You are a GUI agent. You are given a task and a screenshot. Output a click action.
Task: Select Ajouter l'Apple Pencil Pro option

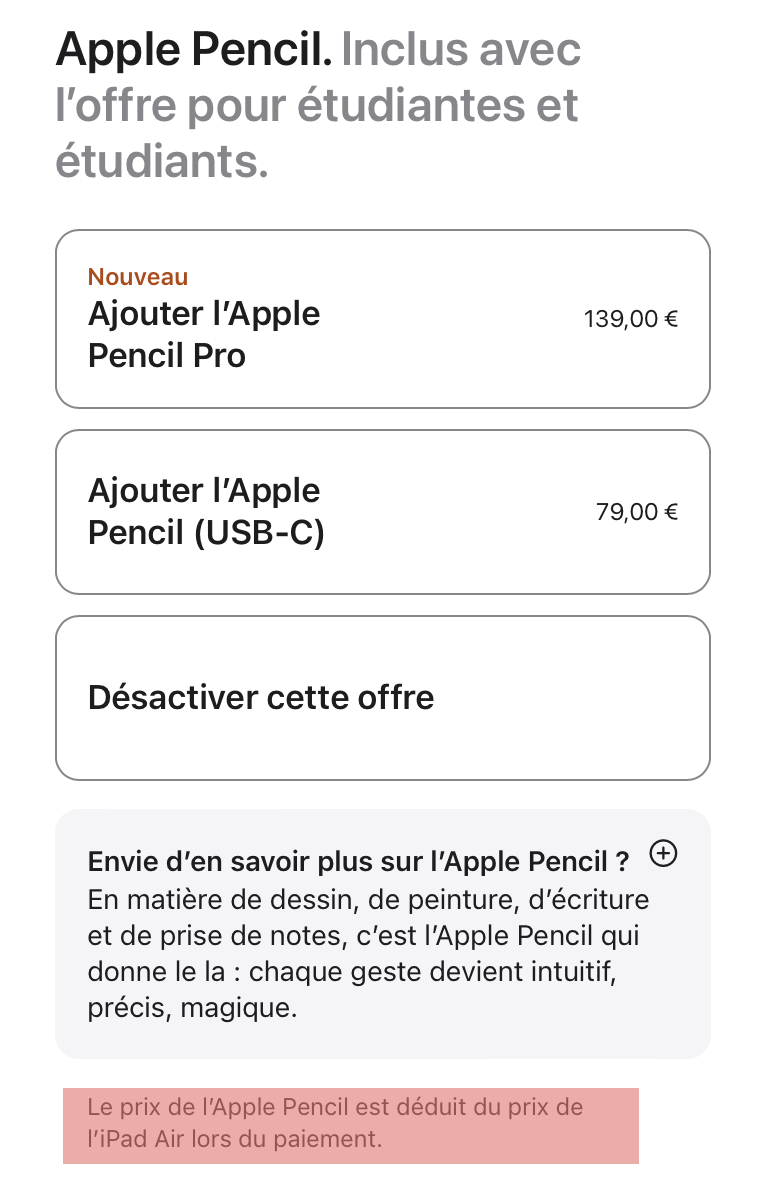[x=382, y=319]
